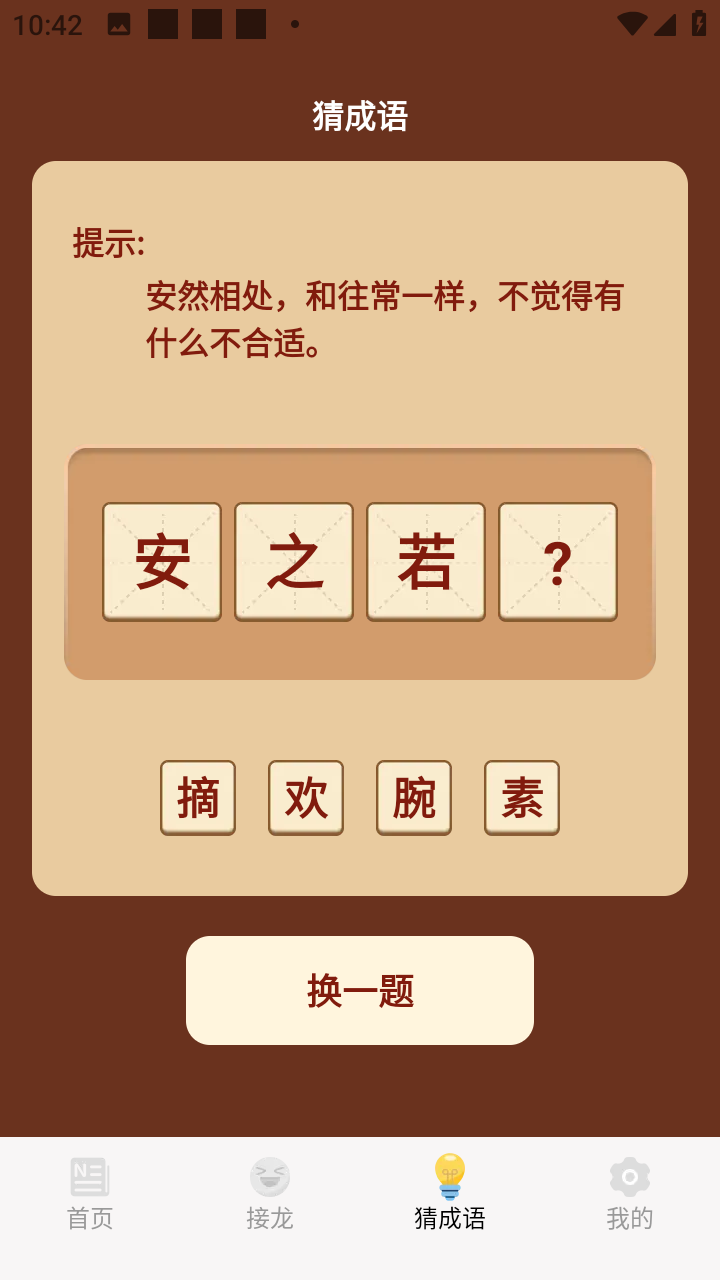Switch to the 我的 tab
Screen dimensions: 720x1280
[630, 1194]
